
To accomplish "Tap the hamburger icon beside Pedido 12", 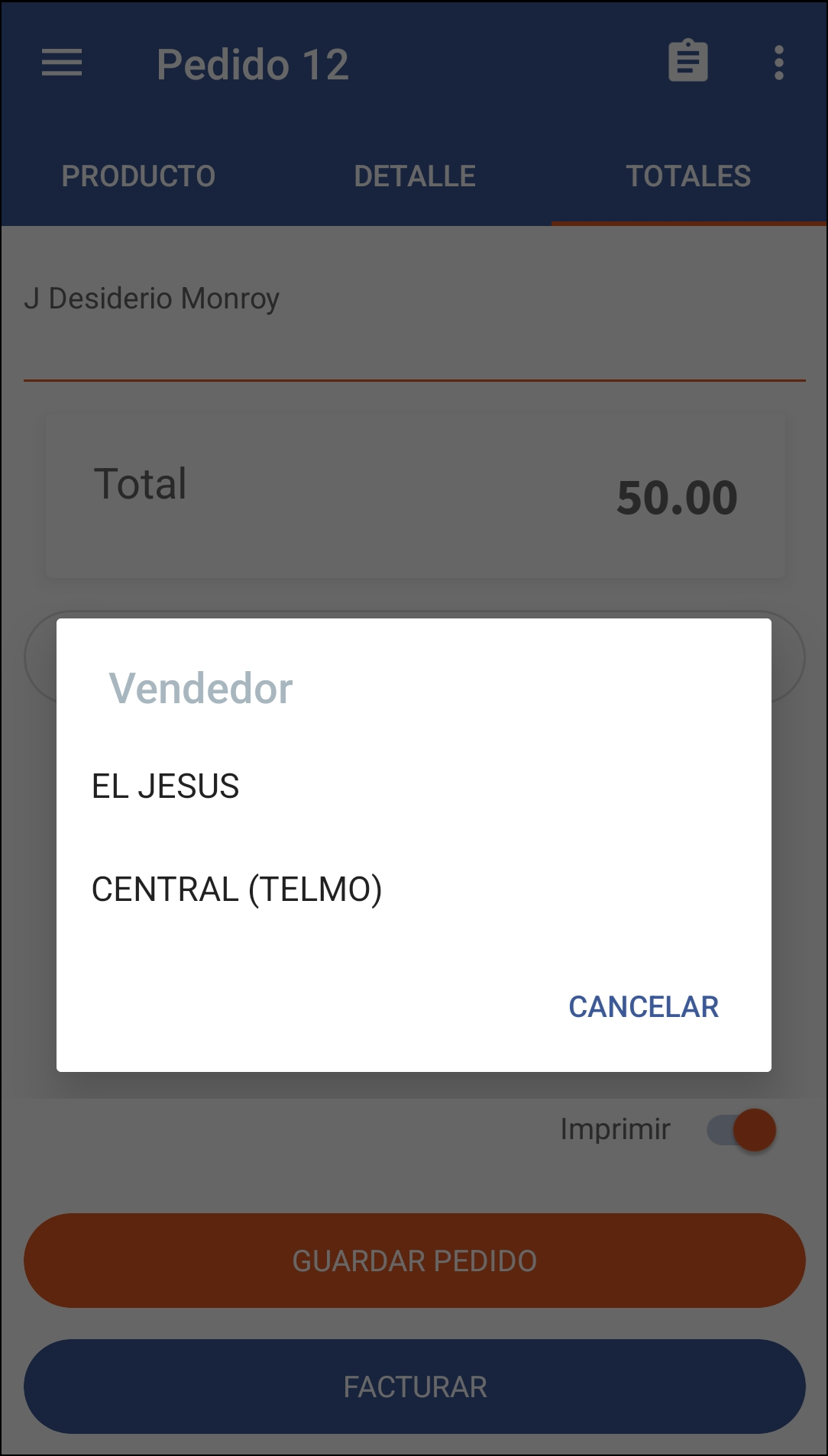I will (x=61, y=63).
